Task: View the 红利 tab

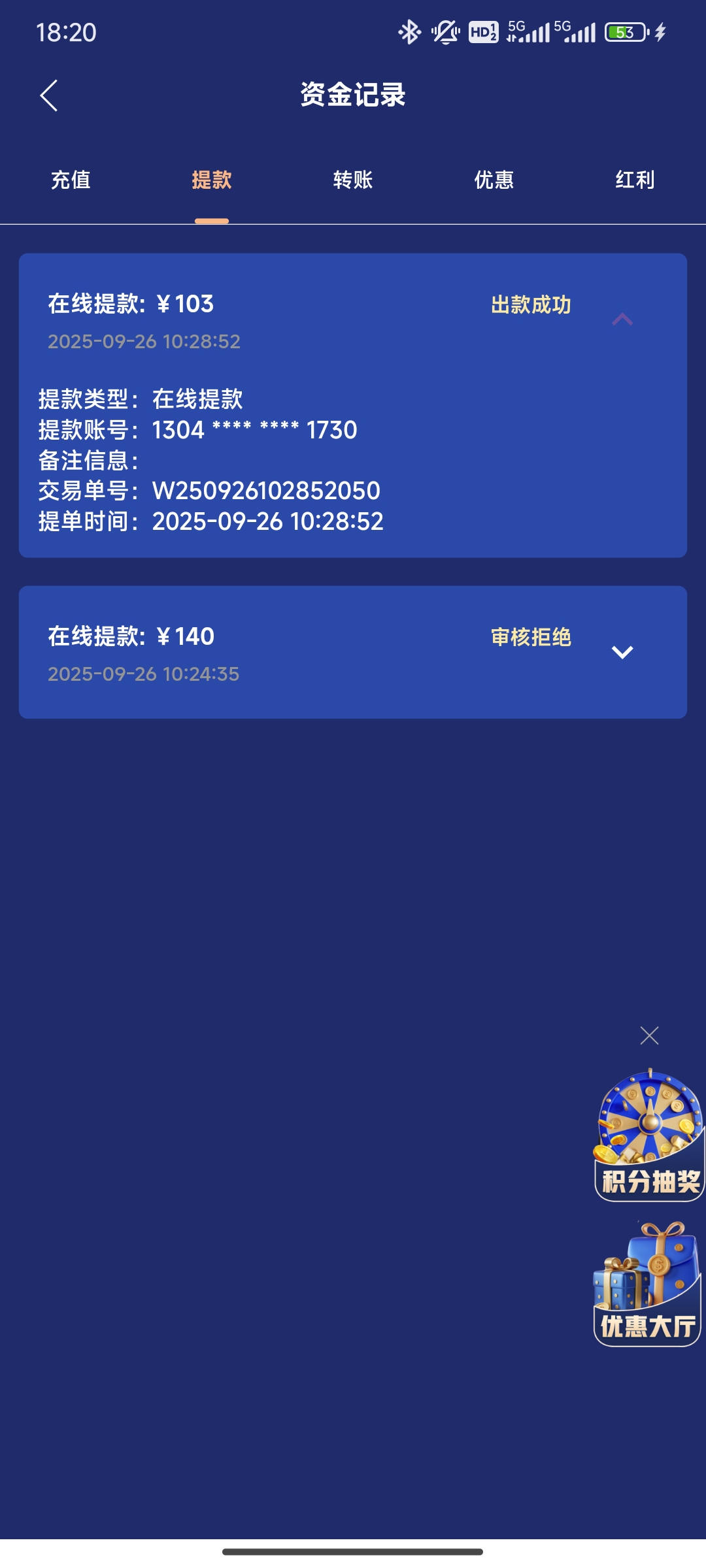Action: tap(635, 180)
